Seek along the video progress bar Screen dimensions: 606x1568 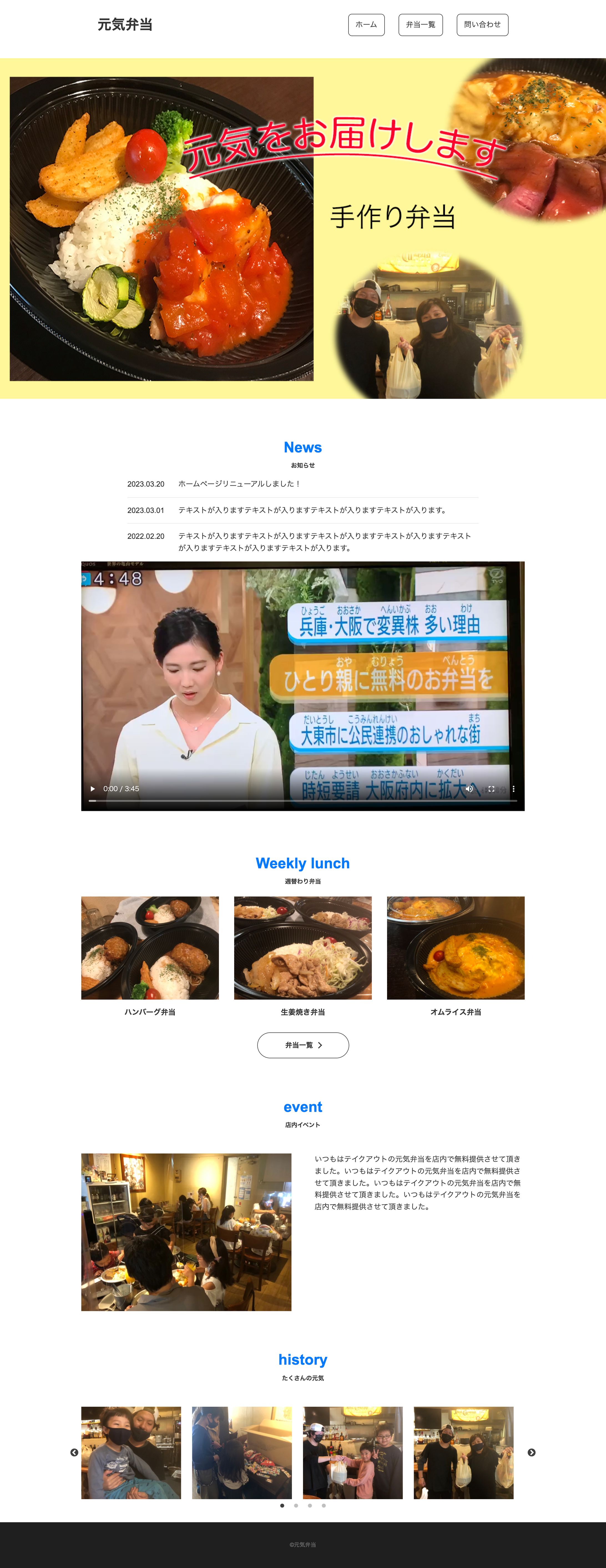tap(303, 800)
